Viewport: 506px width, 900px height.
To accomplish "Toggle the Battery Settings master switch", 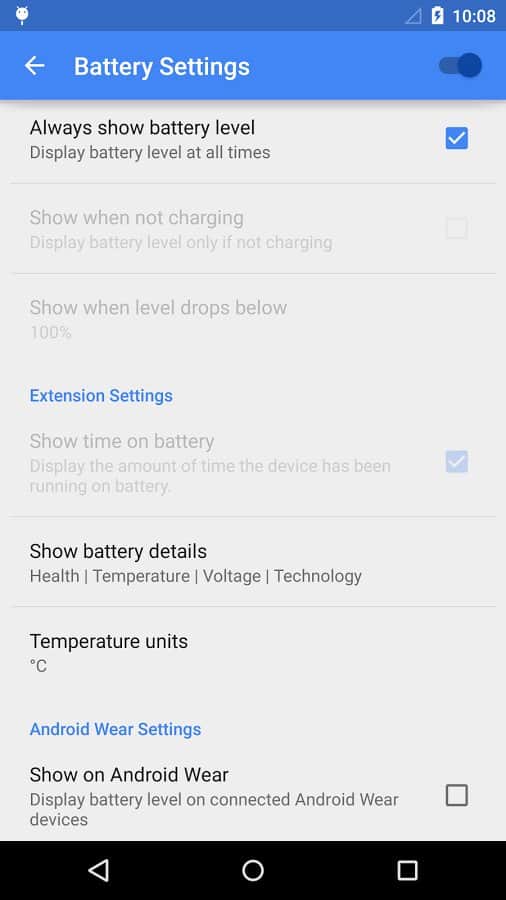I will 460,65.
